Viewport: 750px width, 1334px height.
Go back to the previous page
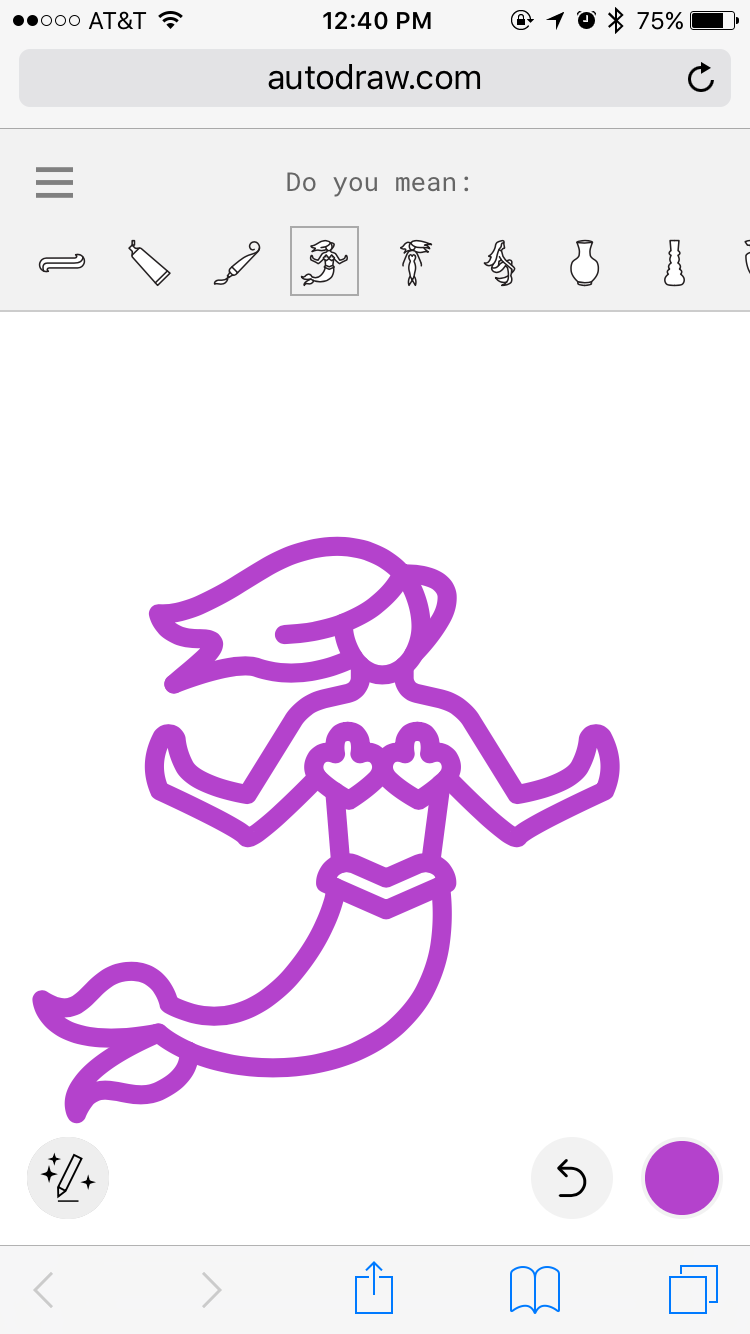43,1290
